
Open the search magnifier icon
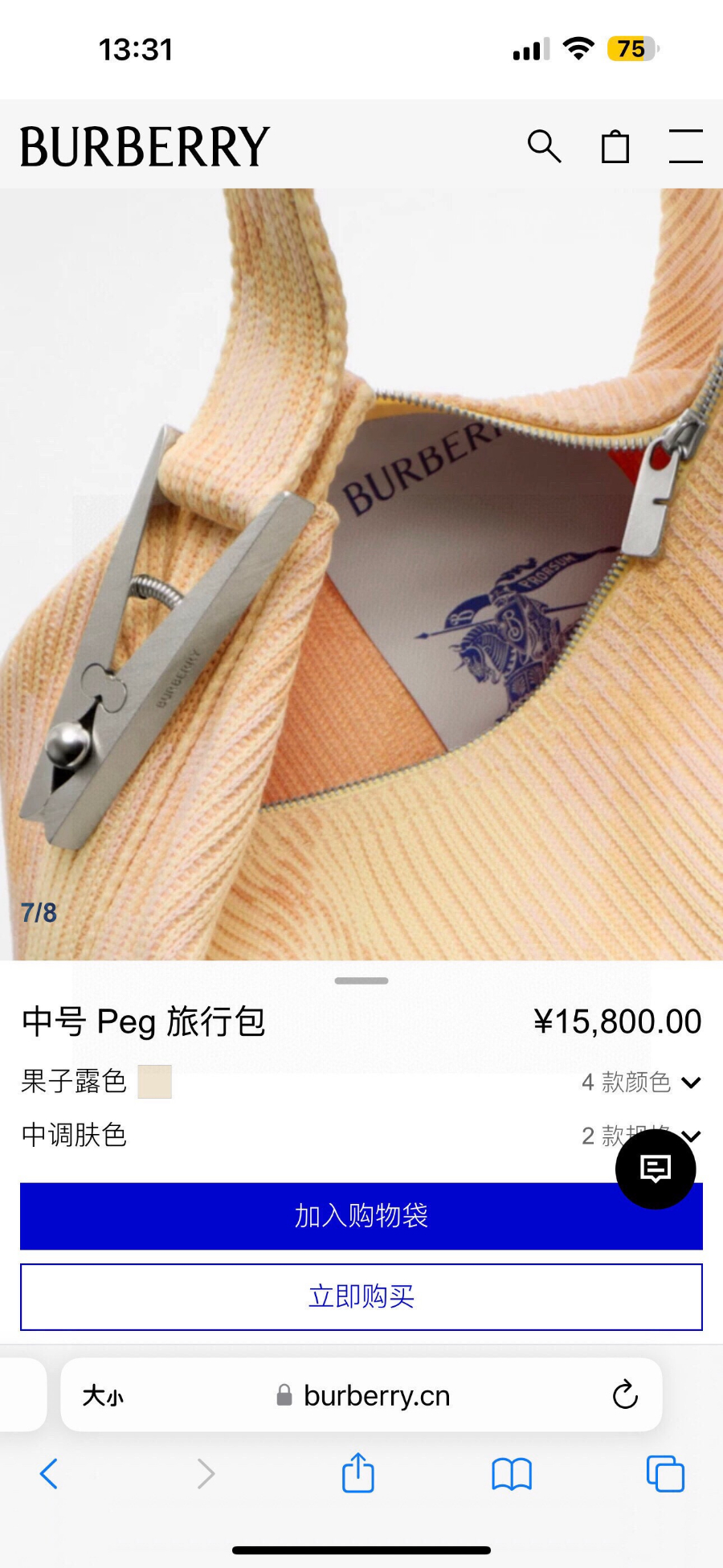544,146
